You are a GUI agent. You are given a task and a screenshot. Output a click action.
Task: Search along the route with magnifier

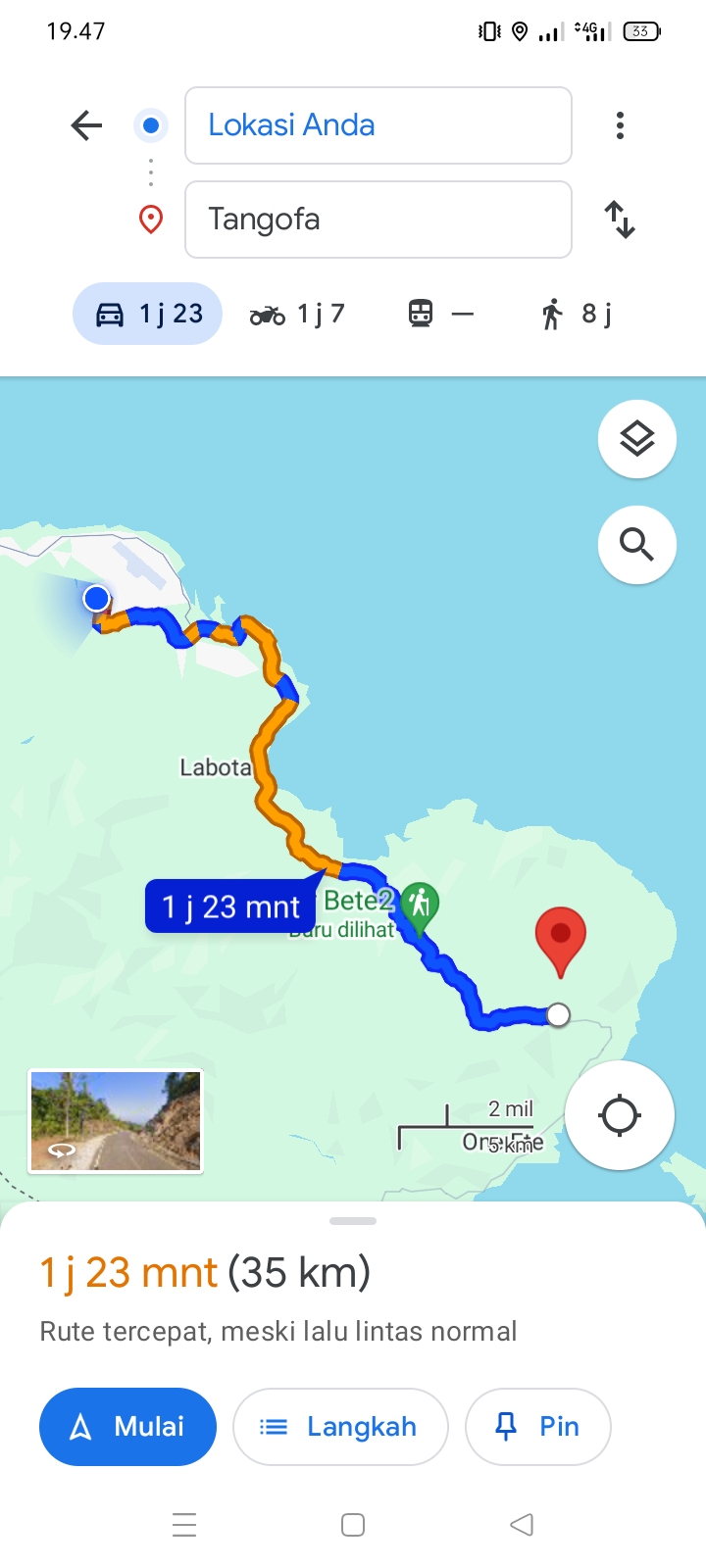tap(637, 545)
